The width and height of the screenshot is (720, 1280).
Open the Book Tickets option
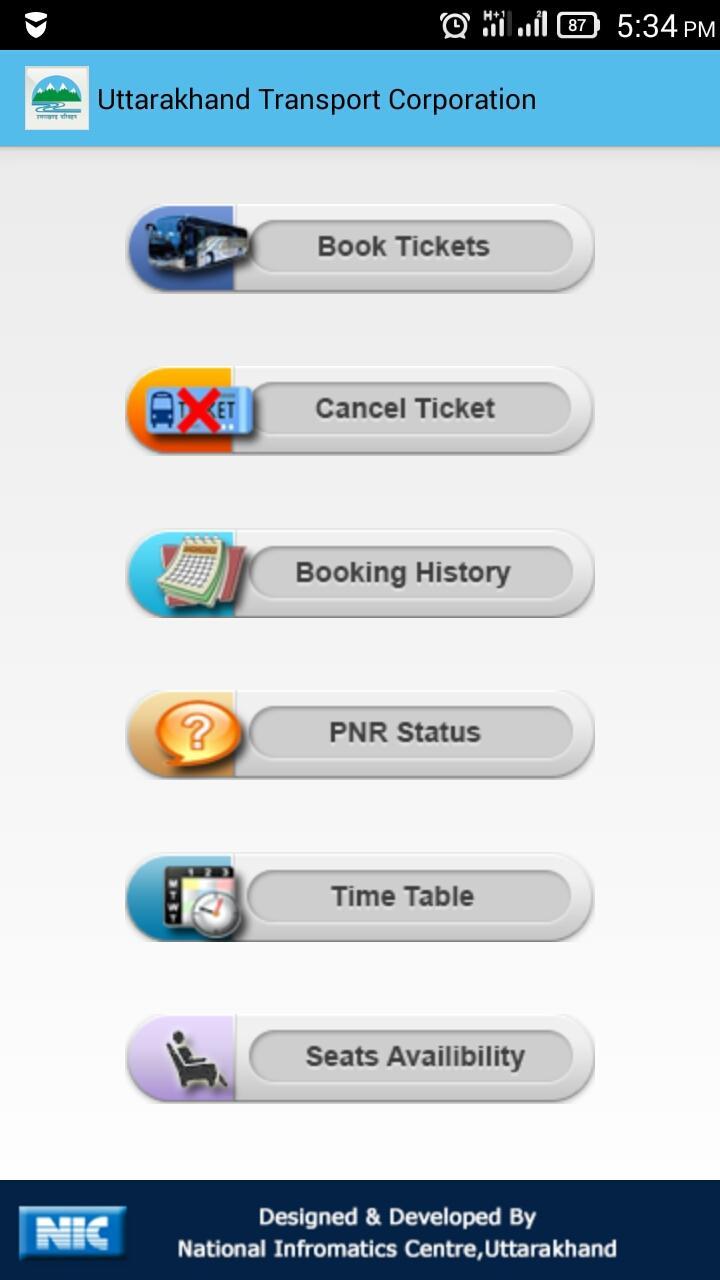tap(404, 247)
